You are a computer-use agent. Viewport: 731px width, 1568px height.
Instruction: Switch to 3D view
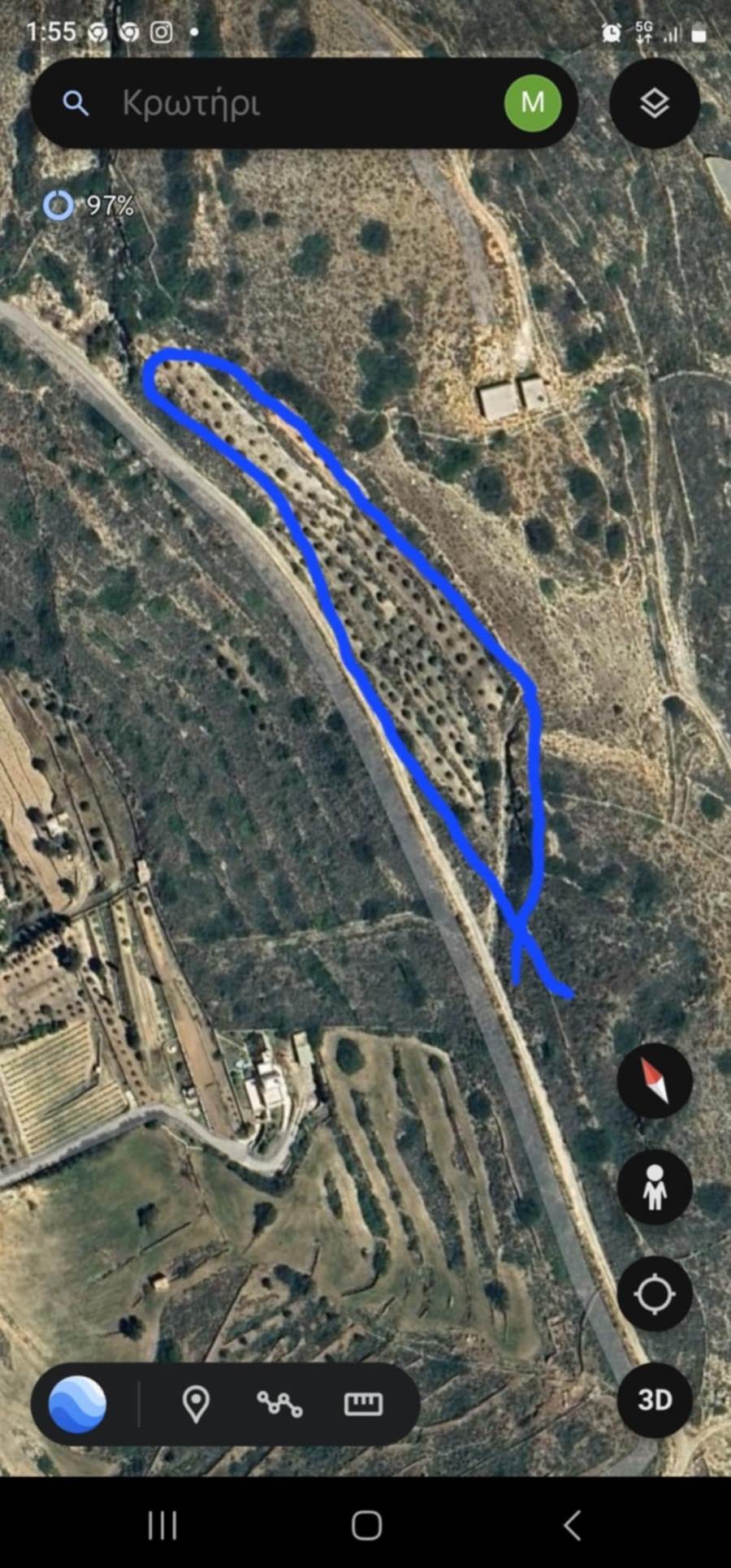pos(655,1400)
